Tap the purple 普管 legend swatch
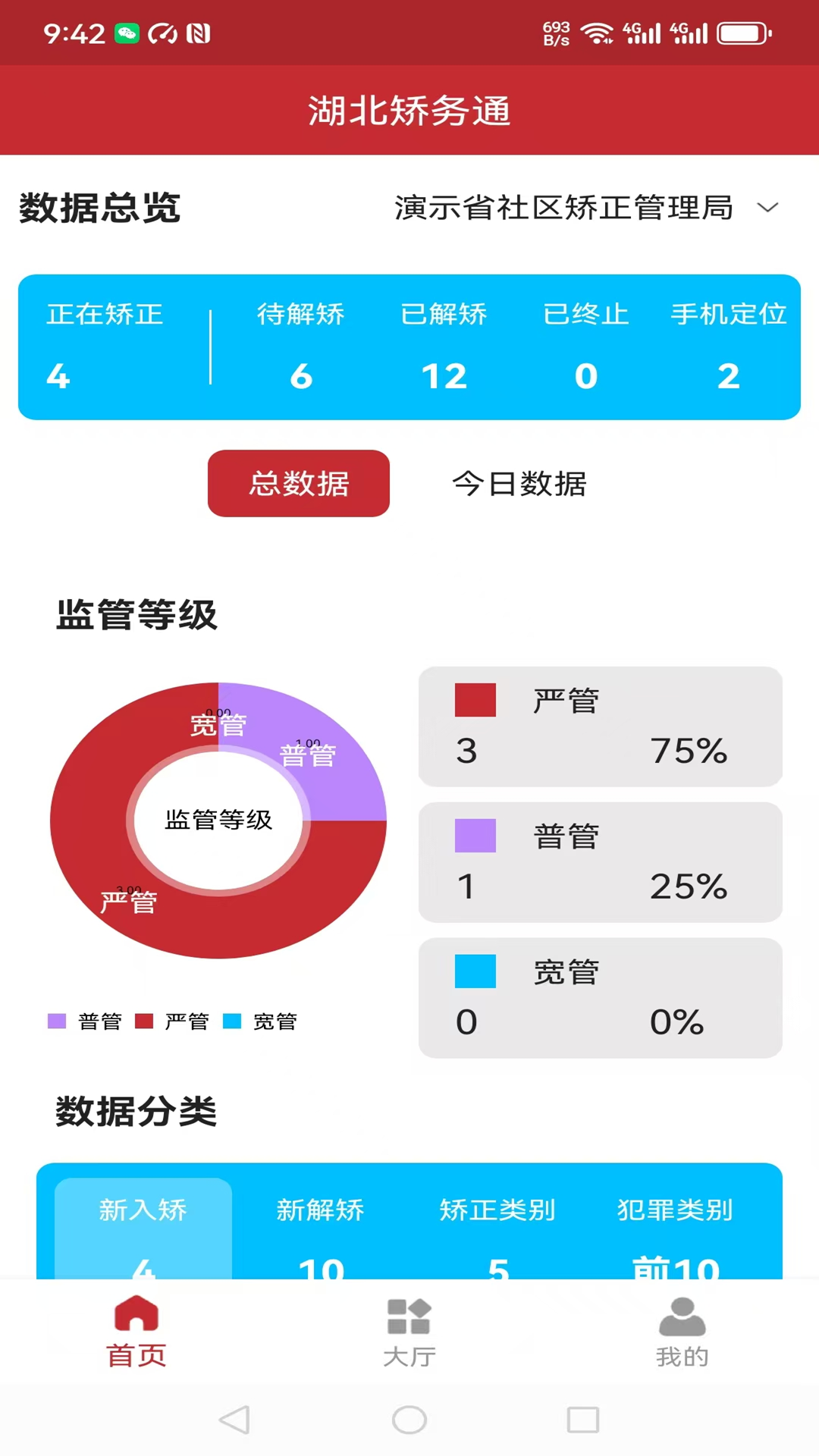The width and height of the screenshot is (819, 1456). (58, 1021)
